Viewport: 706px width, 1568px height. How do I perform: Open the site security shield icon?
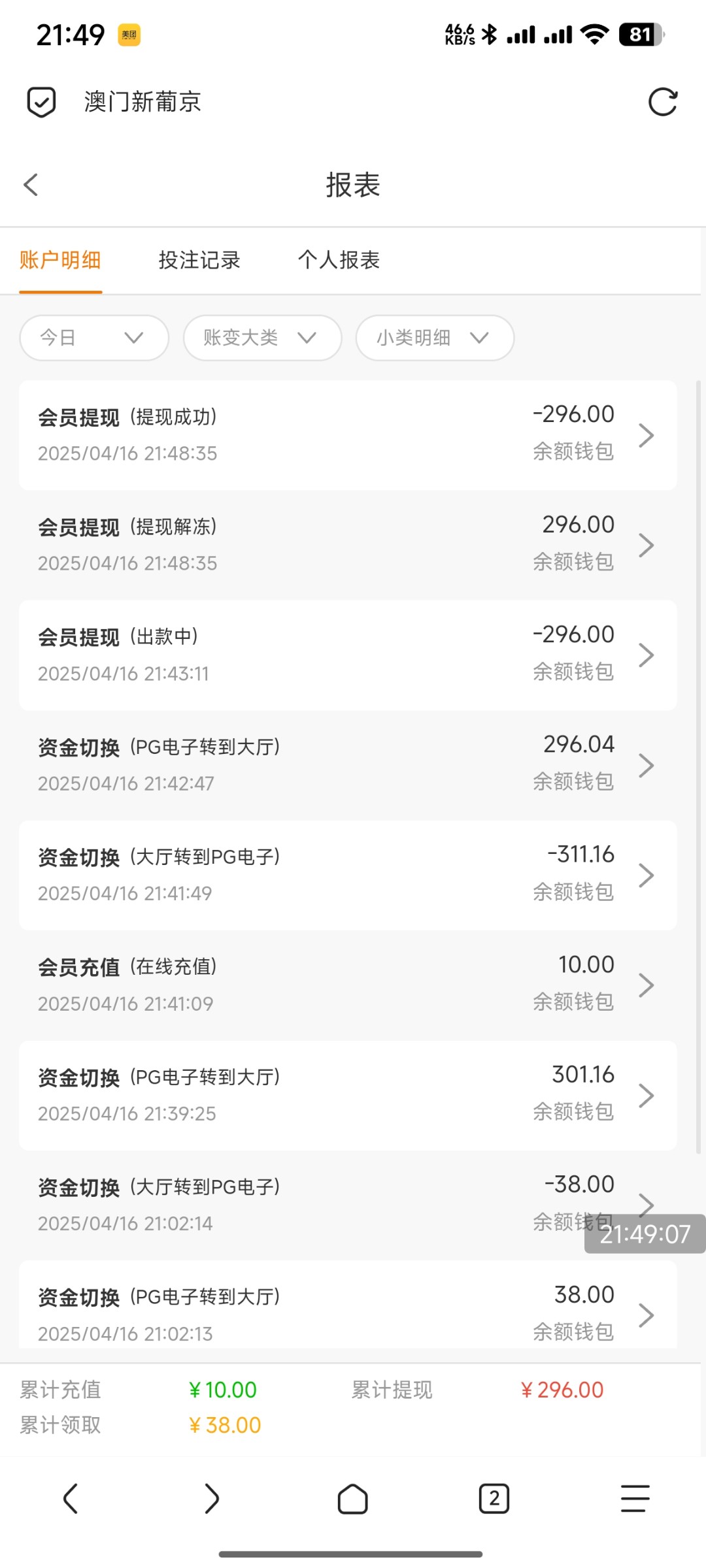tap(41, 102)
